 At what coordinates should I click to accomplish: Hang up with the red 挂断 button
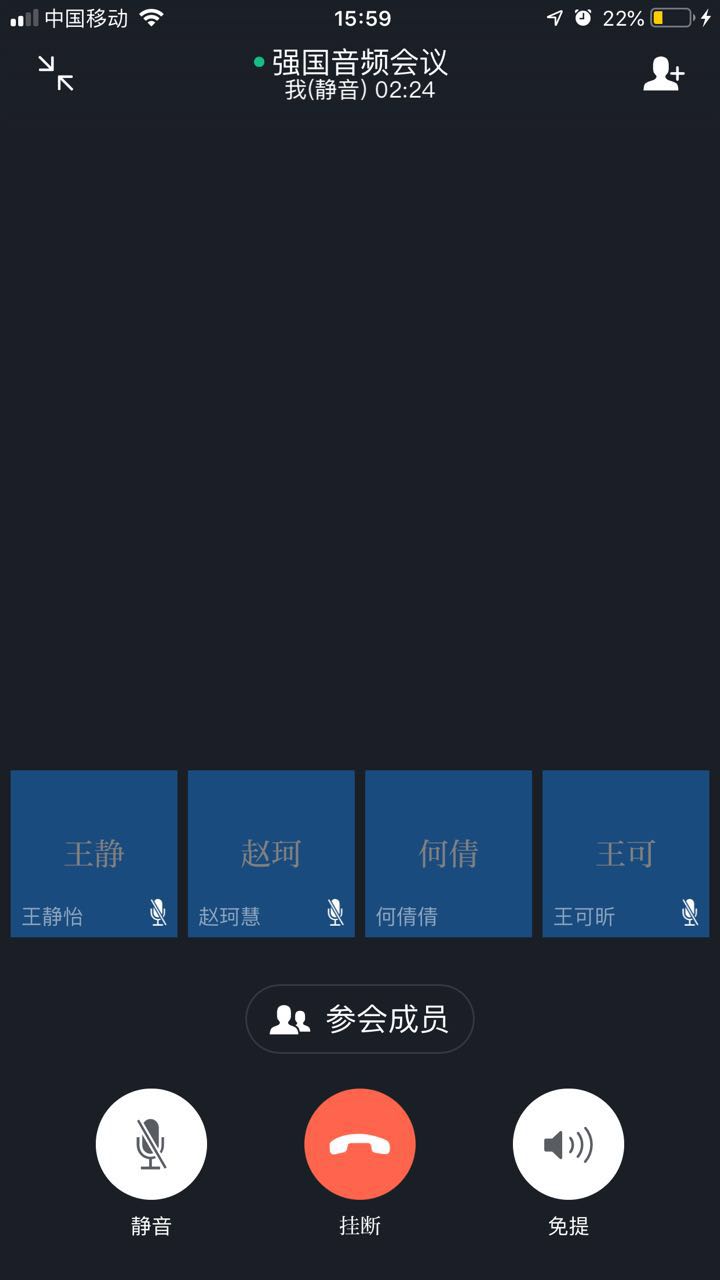click(x=360, y=1144)
